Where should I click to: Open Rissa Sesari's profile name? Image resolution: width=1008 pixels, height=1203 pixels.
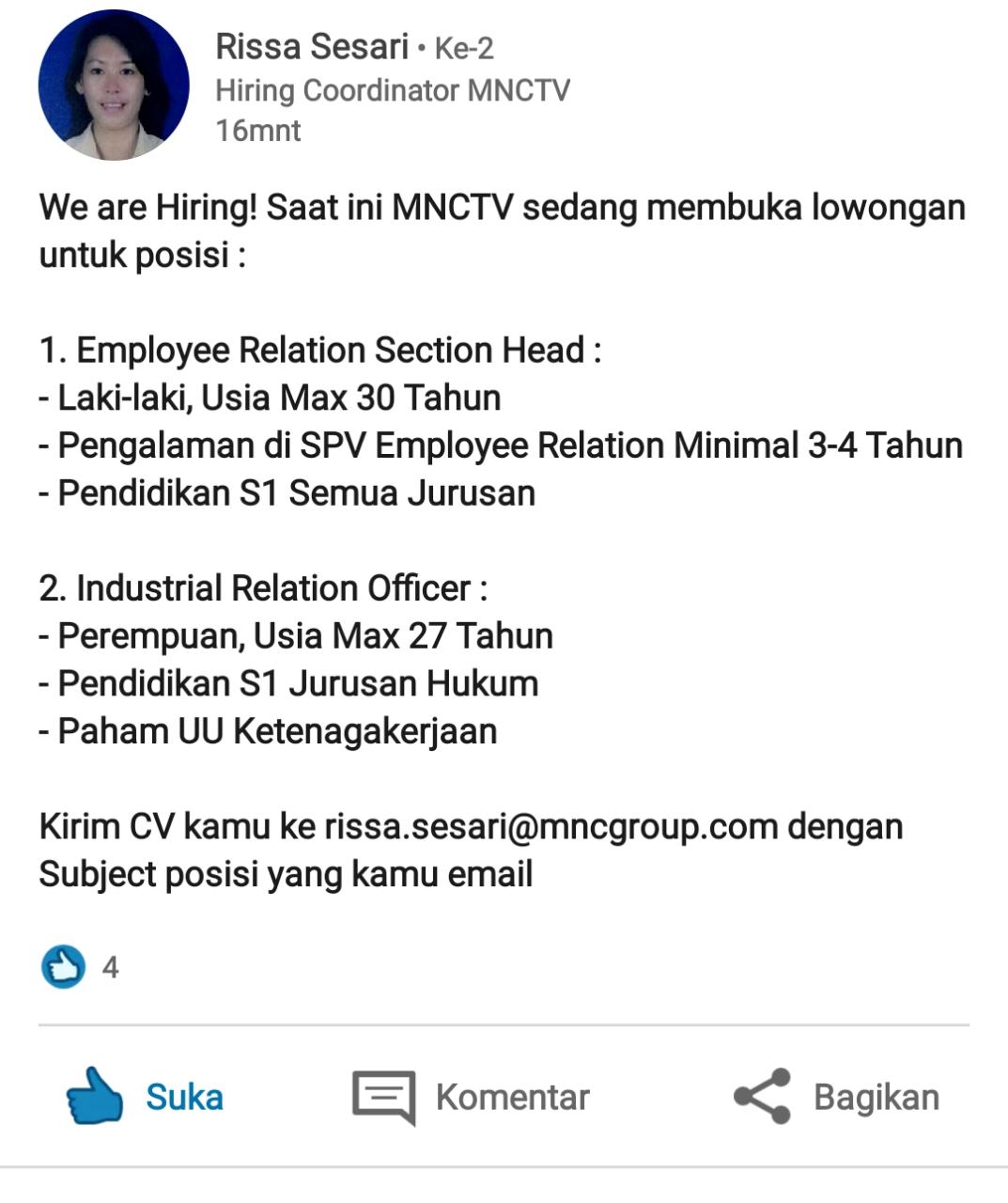tap(312, 46)
